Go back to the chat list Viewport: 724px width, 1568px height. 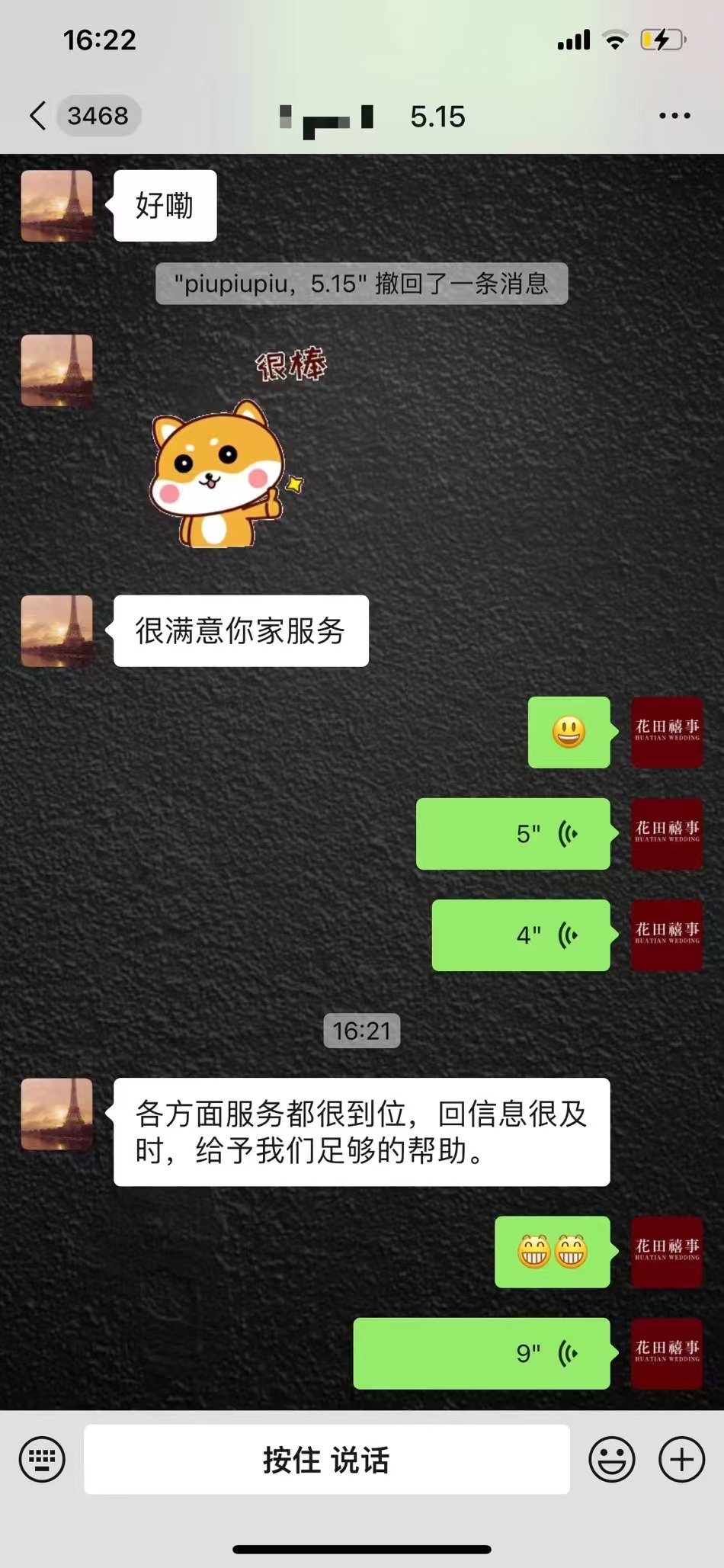coord(38,116)
